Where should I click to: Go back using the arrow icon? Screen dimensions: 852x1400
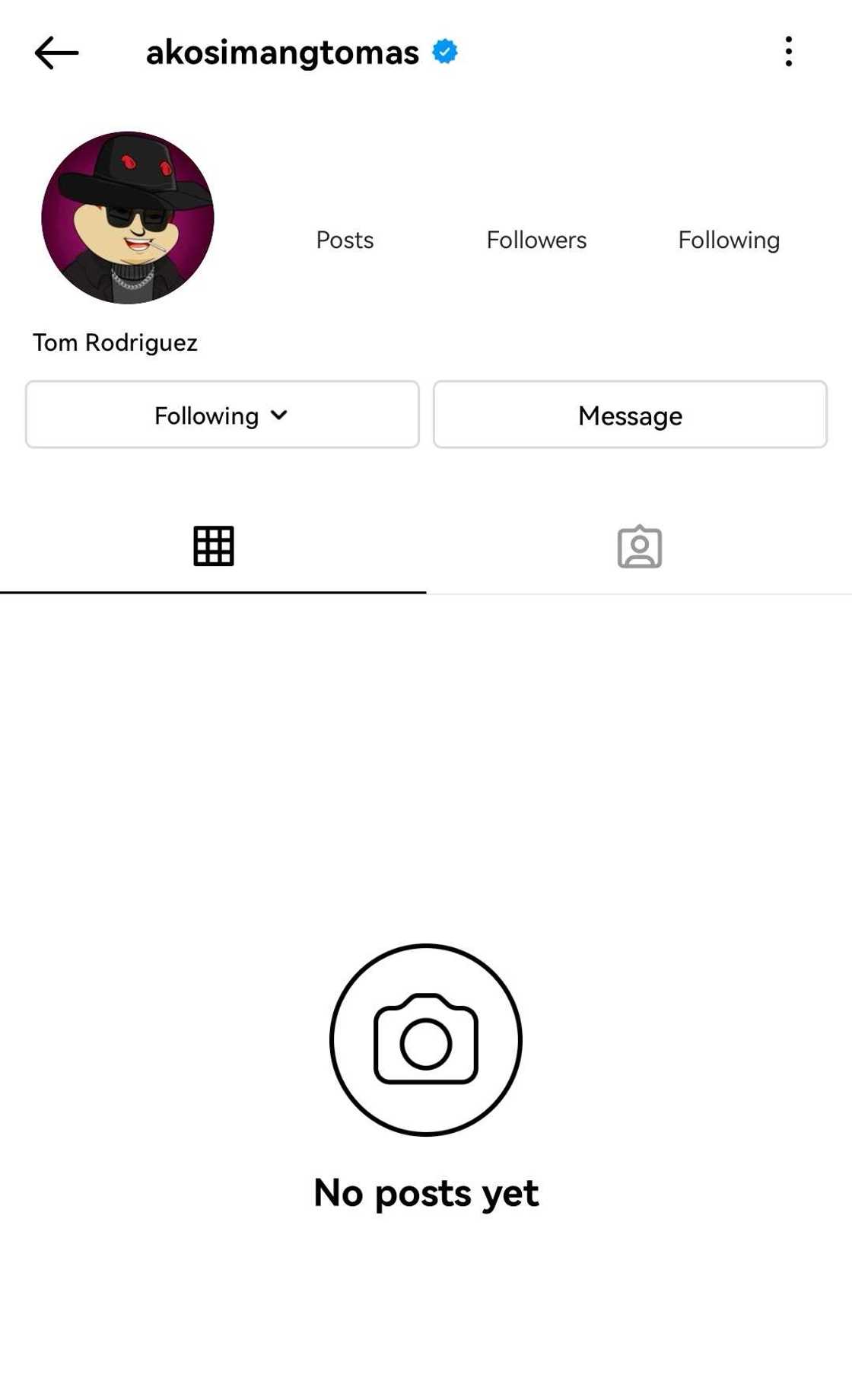tap(56, 52)
